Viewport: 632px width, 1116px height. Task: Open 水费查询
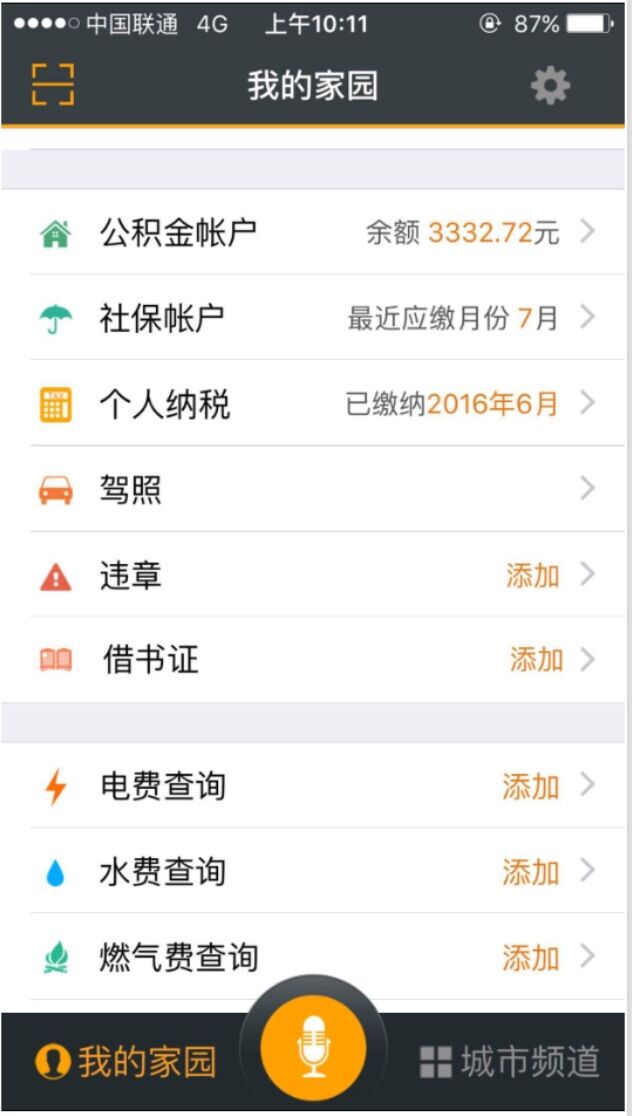point(313,870)
